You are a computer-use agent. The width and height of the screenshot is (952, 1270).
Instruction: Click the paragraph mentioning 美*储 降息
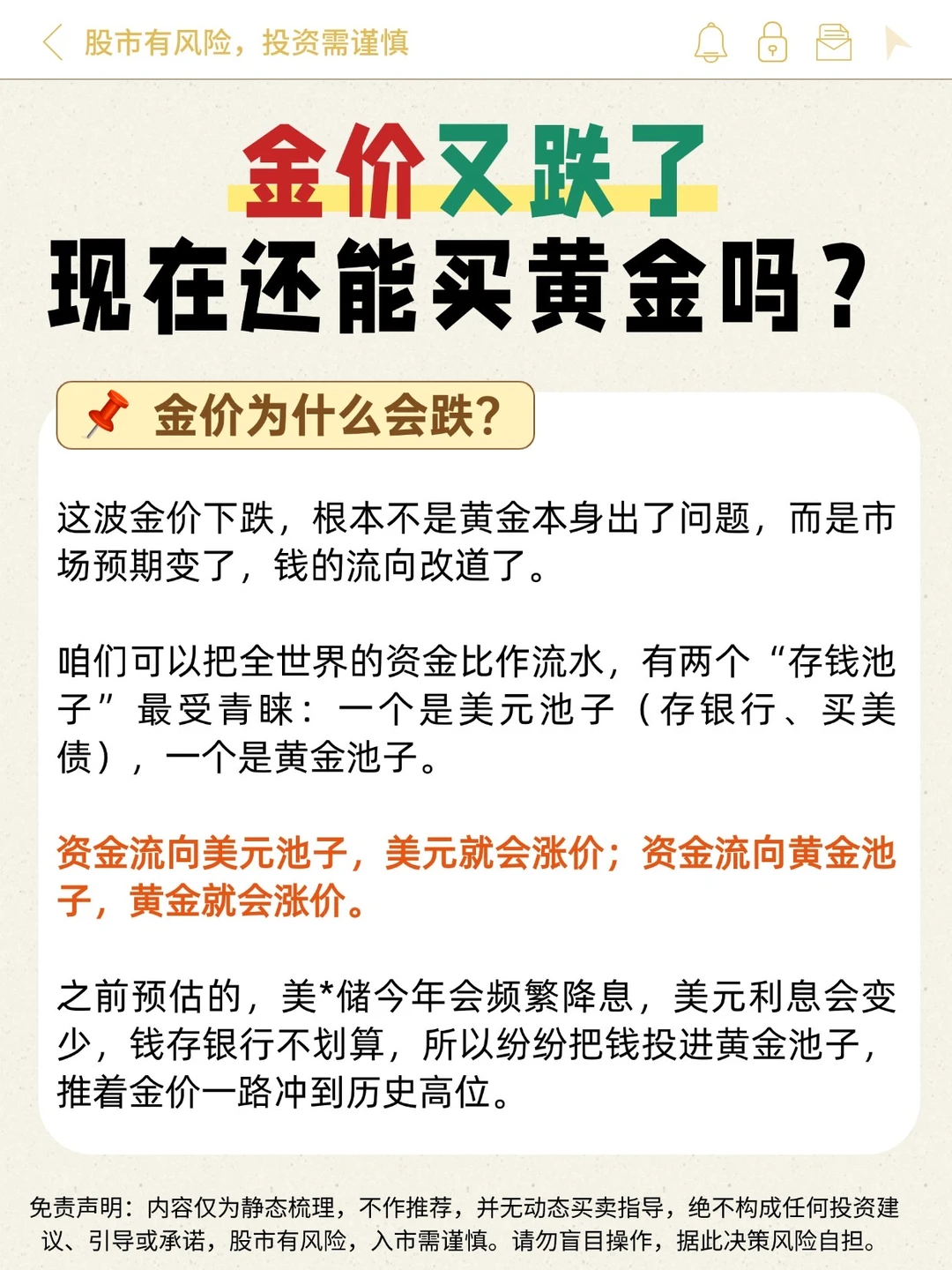tap(476, 1041)
